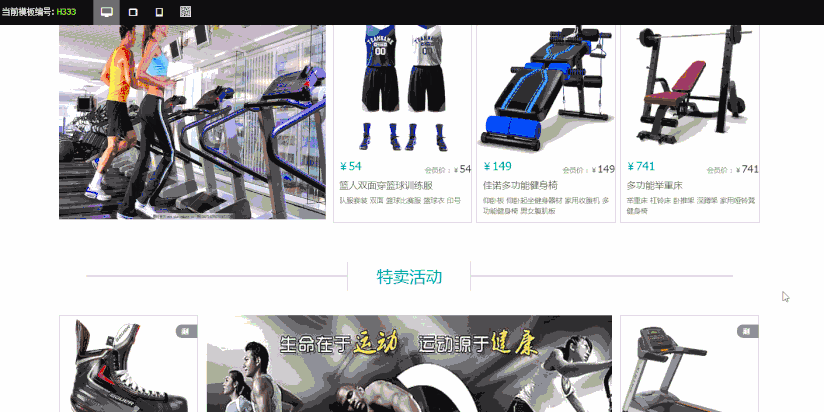This screenshot has height=412, width=824.
Task: Switch to tablet preview mode
Action: 133,12
